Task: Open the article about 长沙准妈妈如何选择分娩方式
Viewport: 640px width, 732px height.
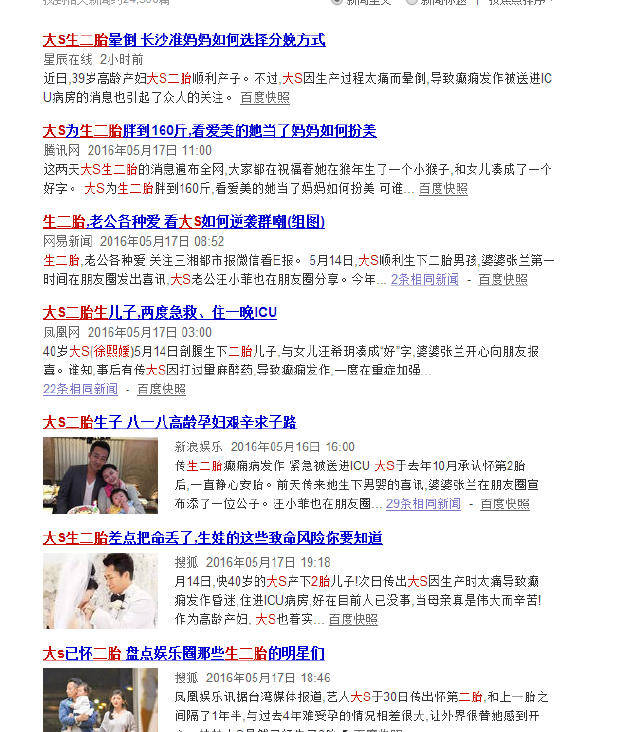Action: coord(183,40)
